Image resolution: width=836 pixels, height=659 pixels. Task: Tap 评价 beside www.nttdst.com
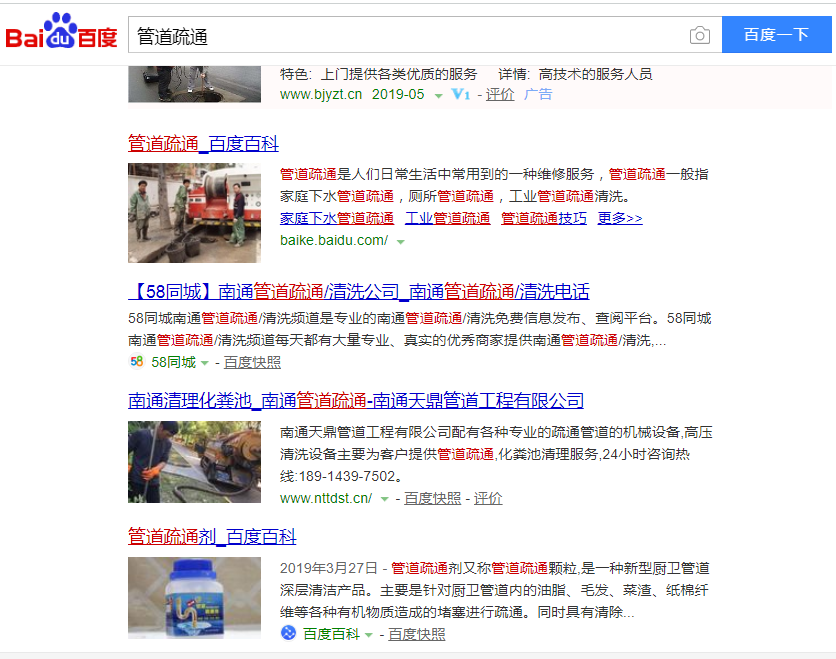pyautogui.click(x=488, y=498)
